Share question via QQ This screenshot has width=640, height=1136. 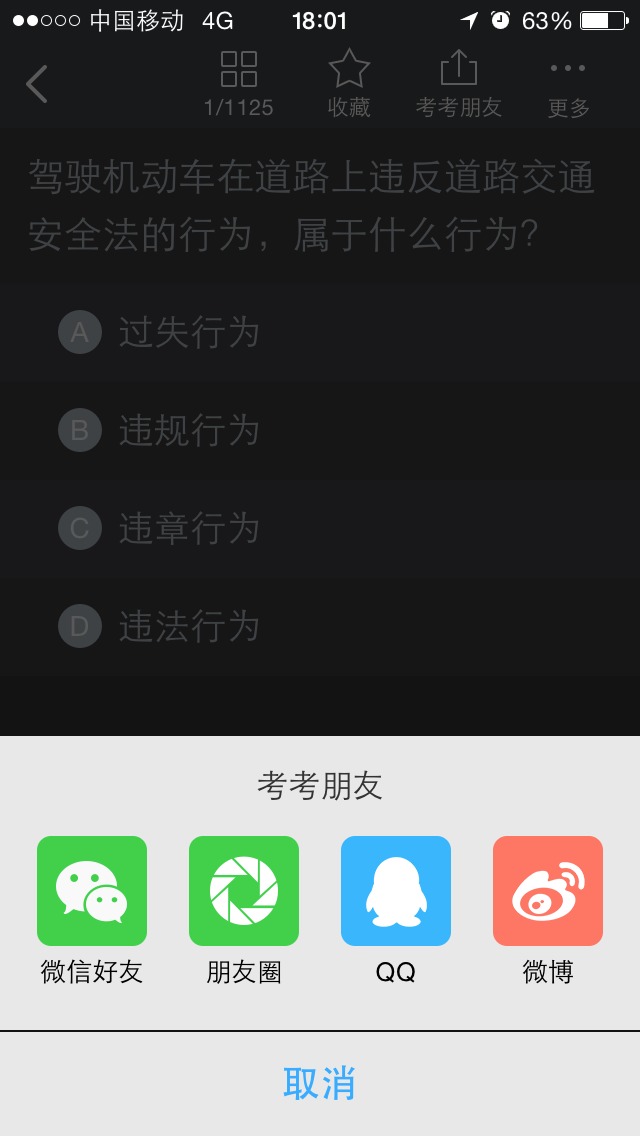pyautogui.click(x=396, y=891)
